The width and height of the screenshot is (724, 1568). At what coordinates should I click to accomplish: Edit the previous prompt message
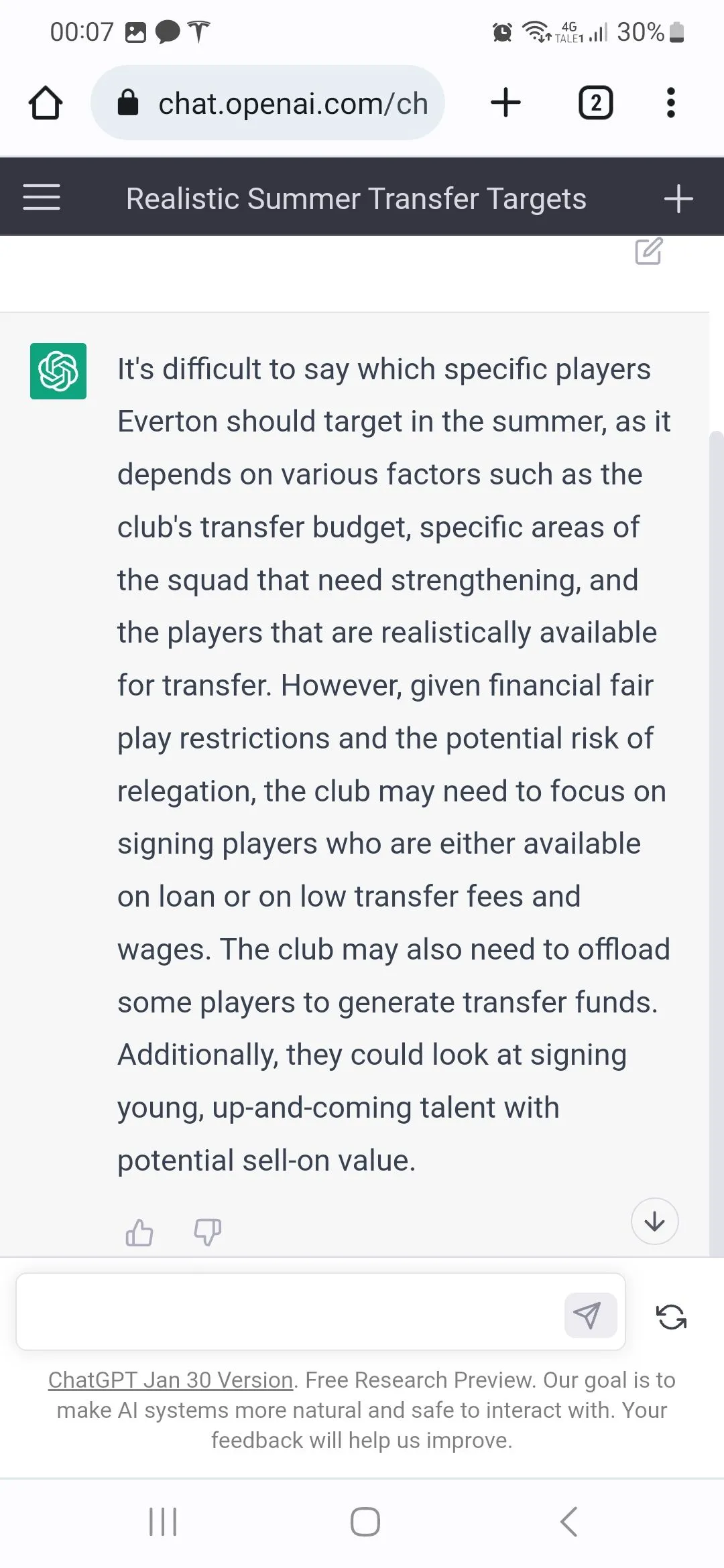tap(648, 251)
